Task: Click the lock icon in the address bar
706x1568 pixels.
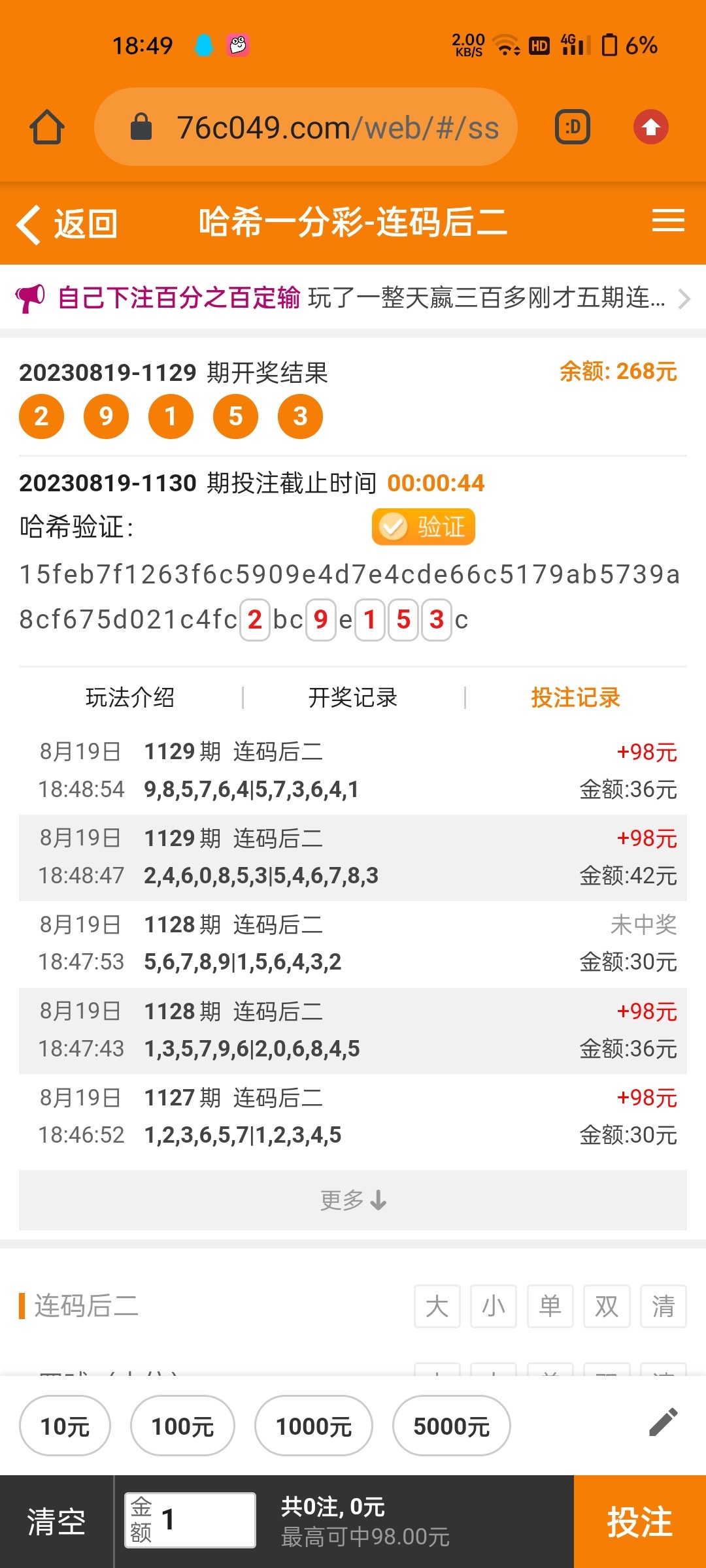Action: 139,127
